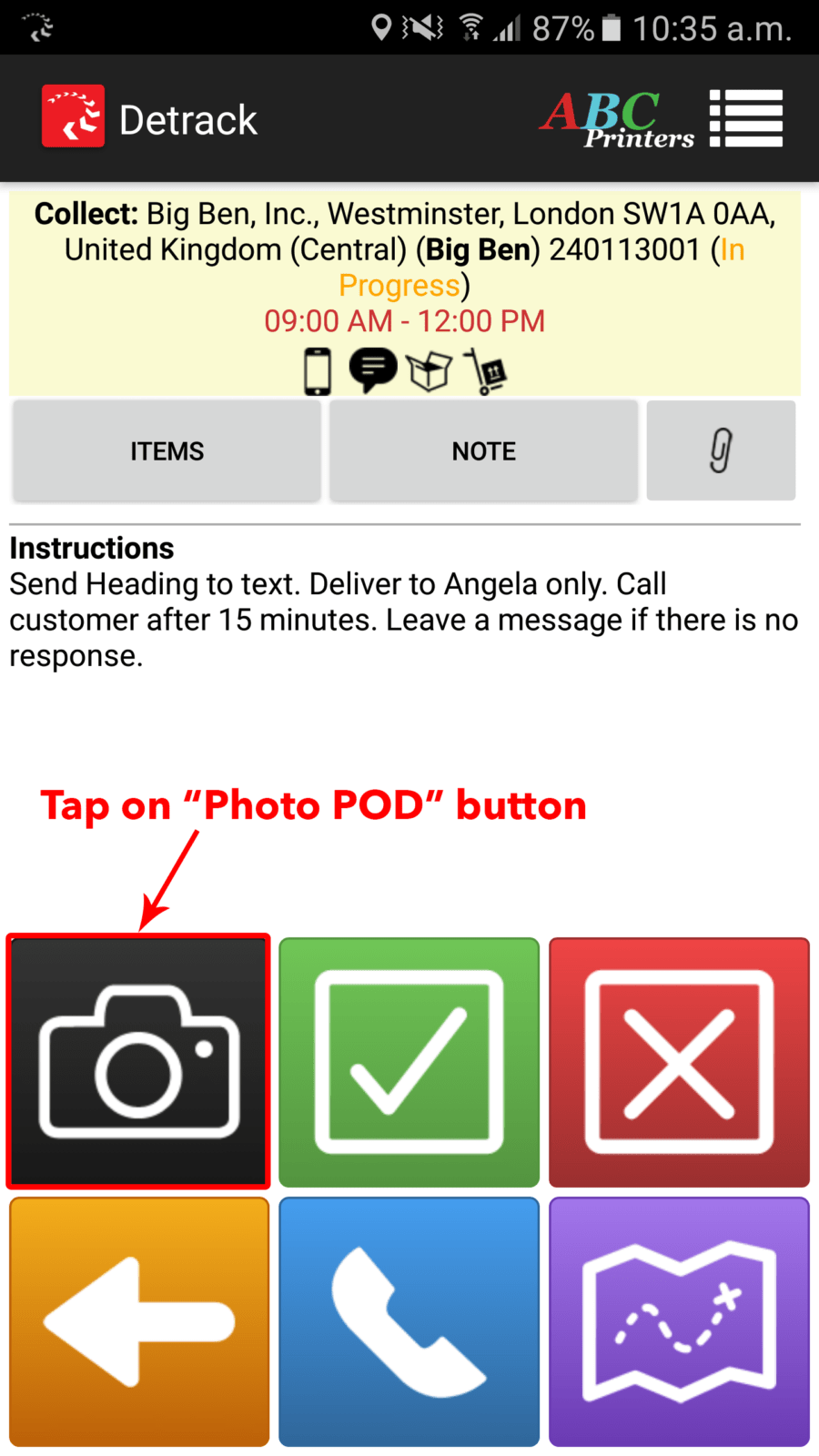Mark job failed with red X
Image resolution: width=819 pixels, height=1456 pixels.
click(679, 1062)
